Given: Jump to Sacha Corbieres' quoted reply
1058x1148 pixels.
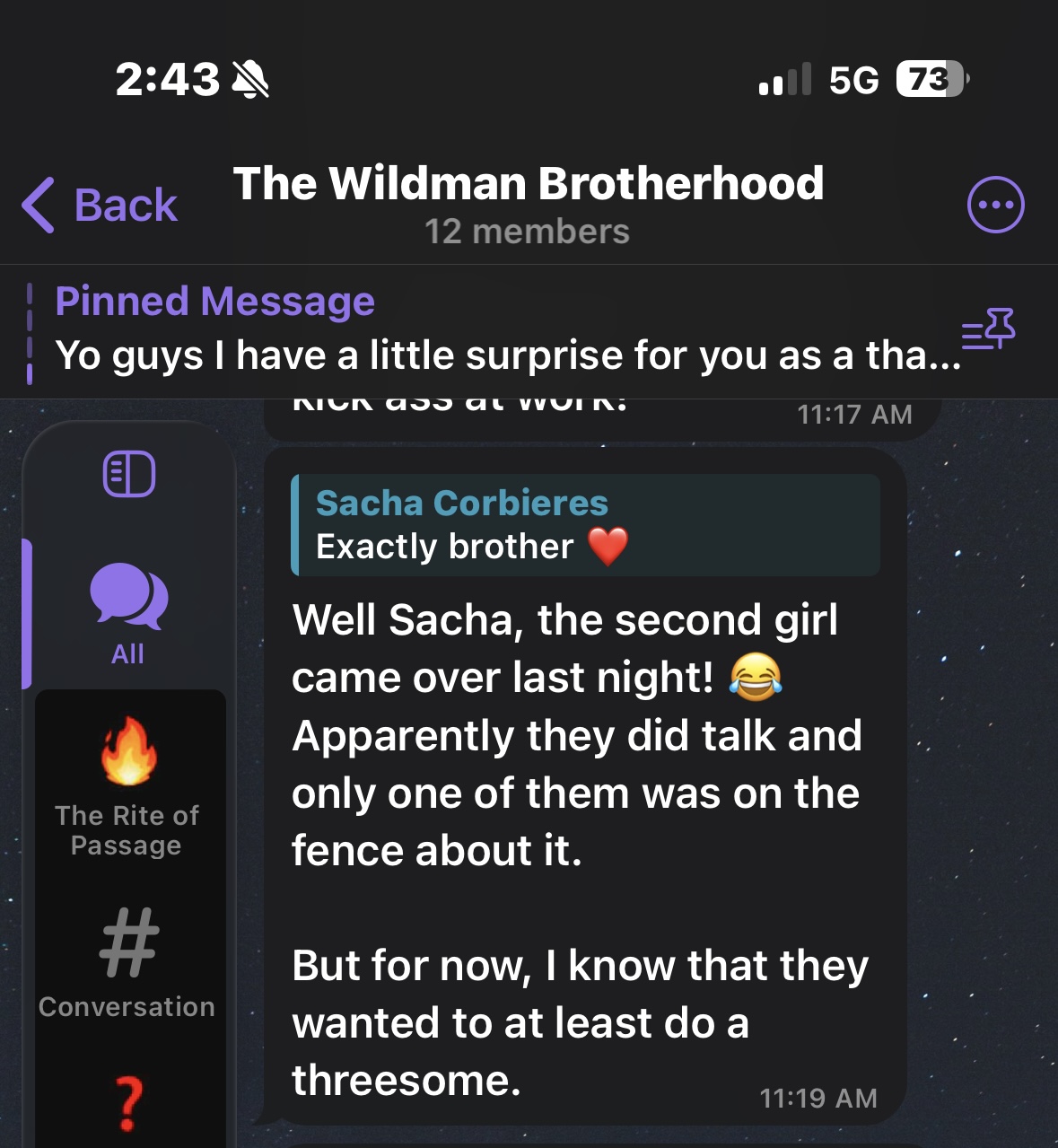Looking at the screenshot, I should click(x=585, y=525).
